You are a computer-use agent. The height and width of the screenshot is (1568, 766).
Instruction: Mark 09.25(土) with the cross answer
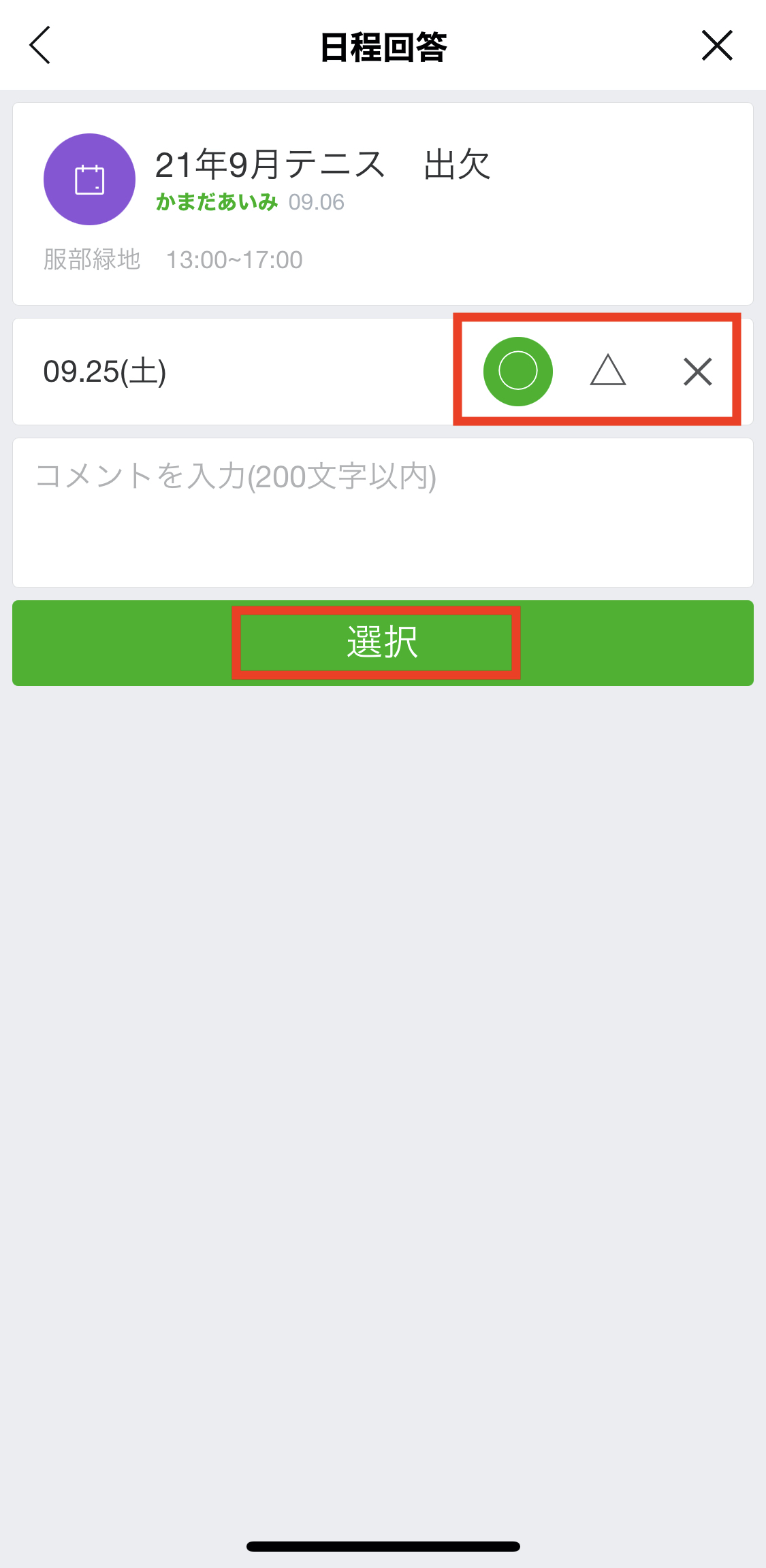tap(697, 372)
